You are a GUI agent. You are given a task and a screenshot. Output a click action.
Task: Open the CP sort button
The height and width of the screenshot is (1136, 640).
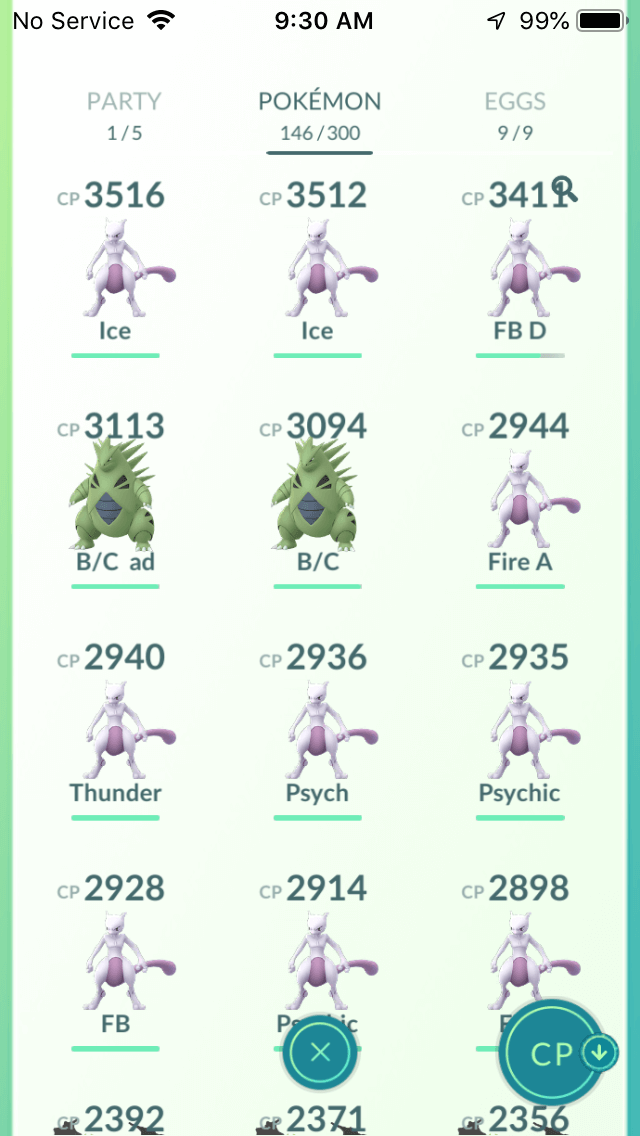[x=557, y=1054]
